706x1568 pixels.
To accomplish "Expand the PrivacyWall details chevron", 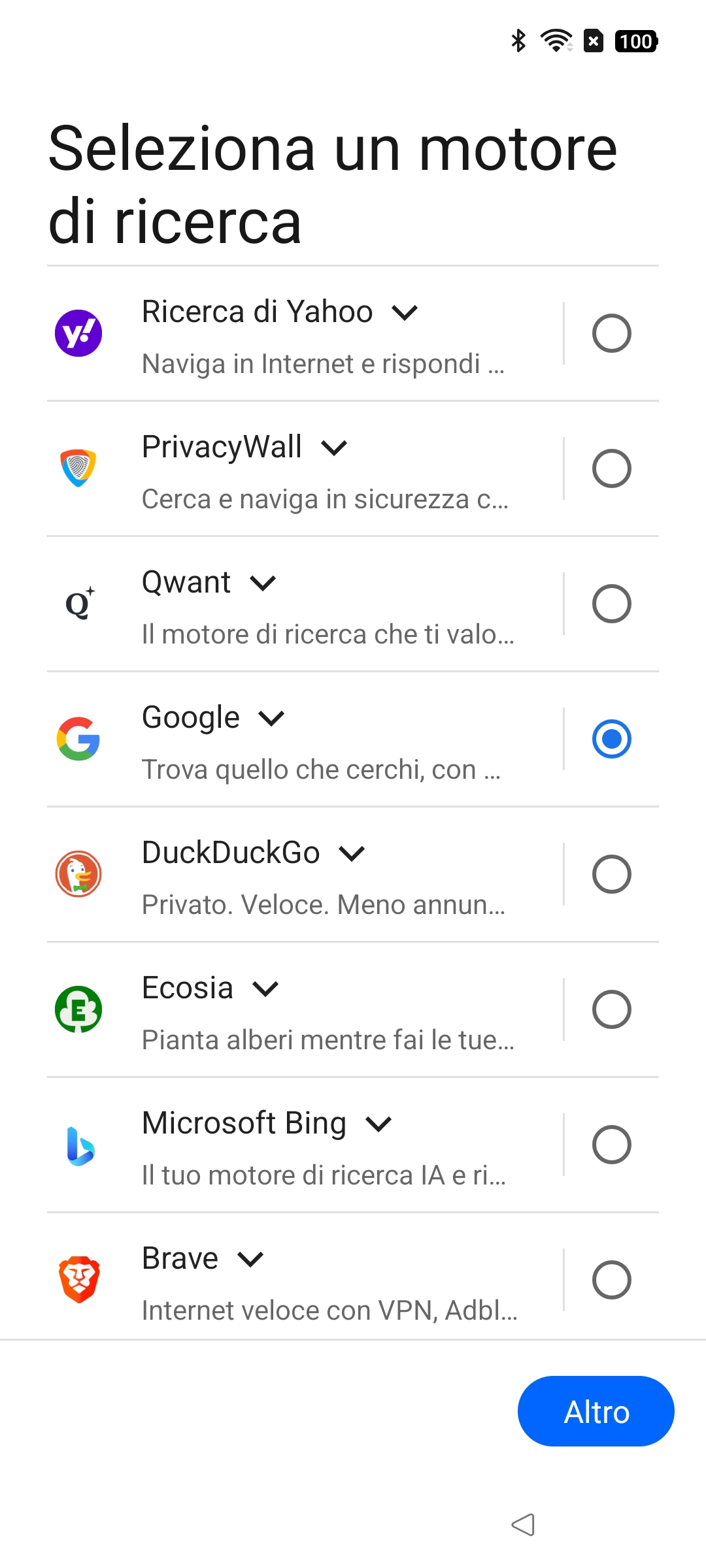I will [334, 448].
